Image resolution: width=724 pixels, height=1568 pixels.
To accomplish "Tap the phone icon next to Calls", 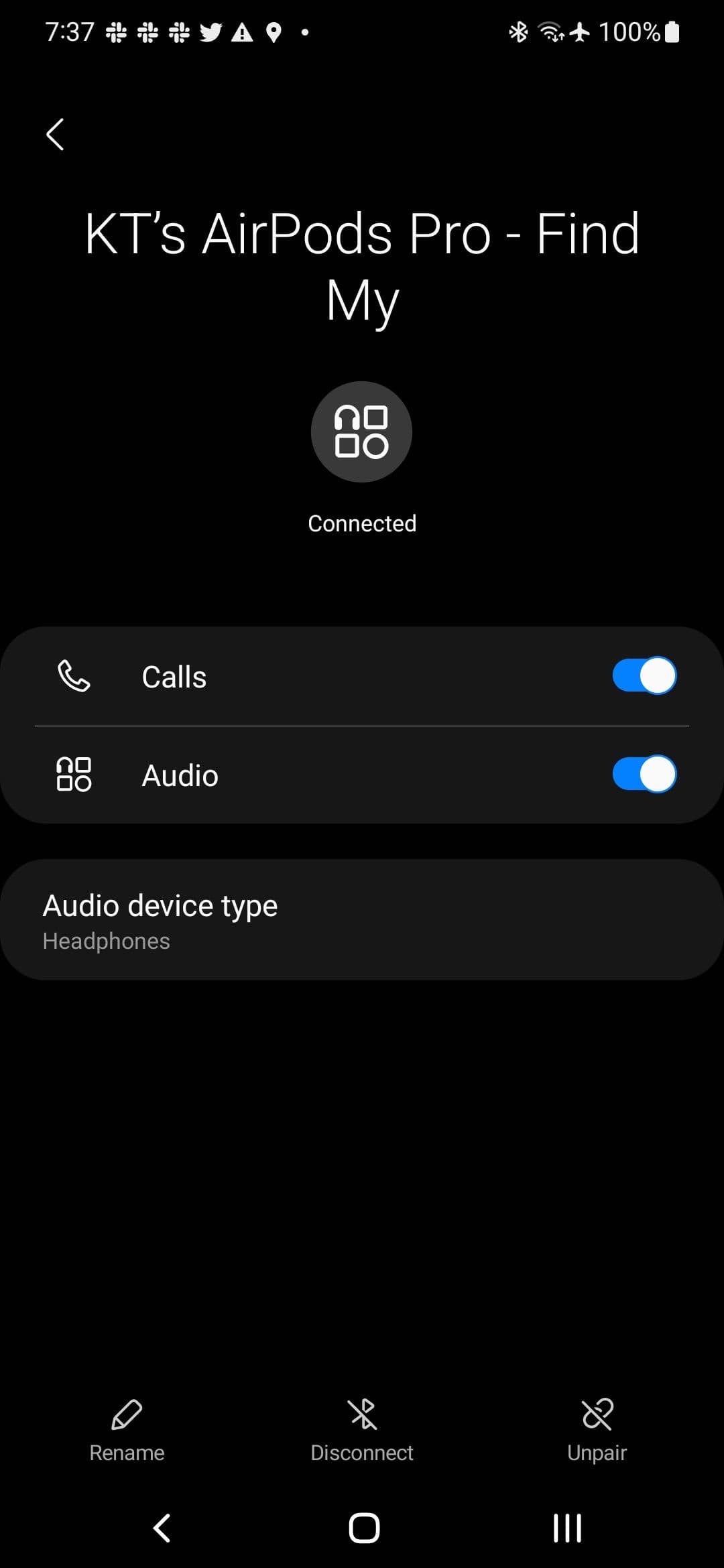I will [x=74, y=675].
